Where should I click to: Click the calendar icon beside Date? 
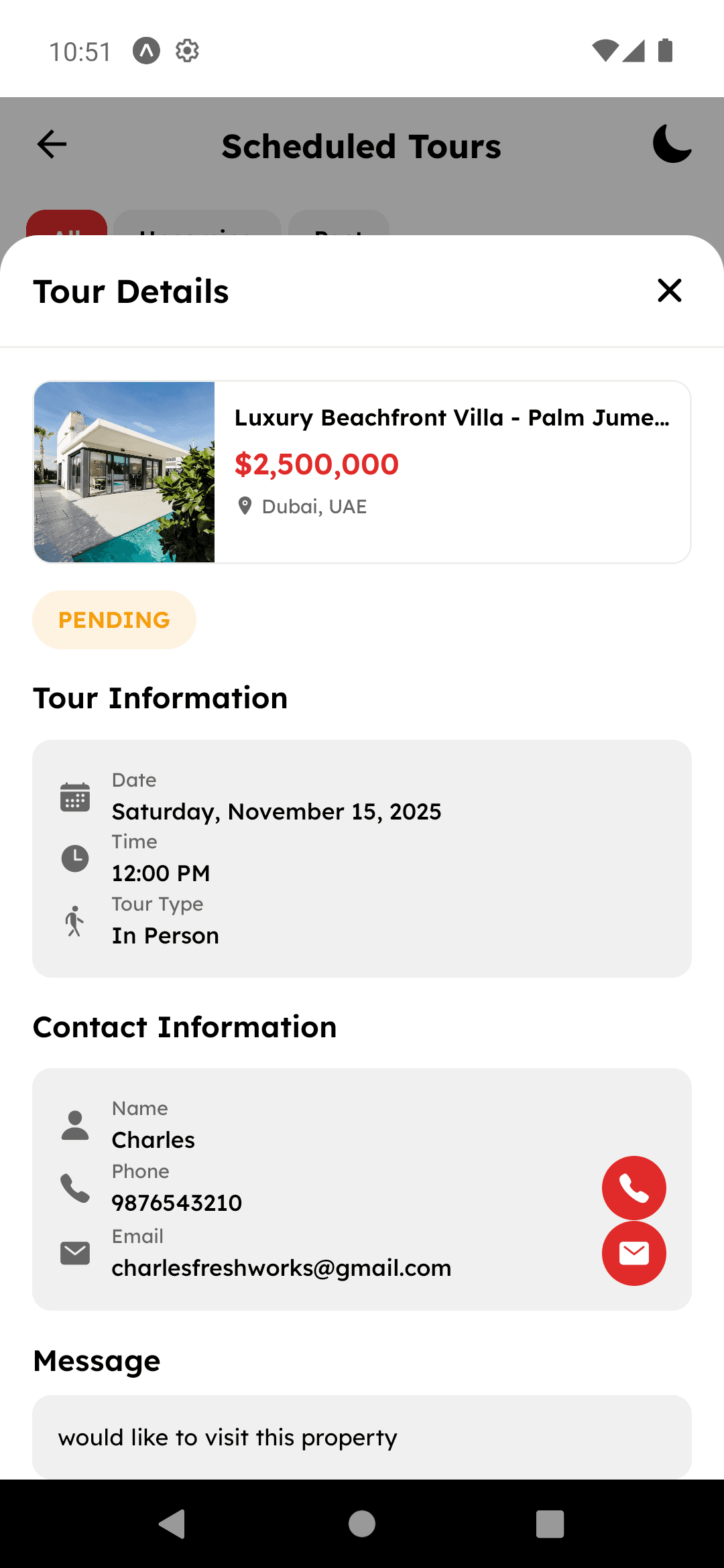pos(74,797)
